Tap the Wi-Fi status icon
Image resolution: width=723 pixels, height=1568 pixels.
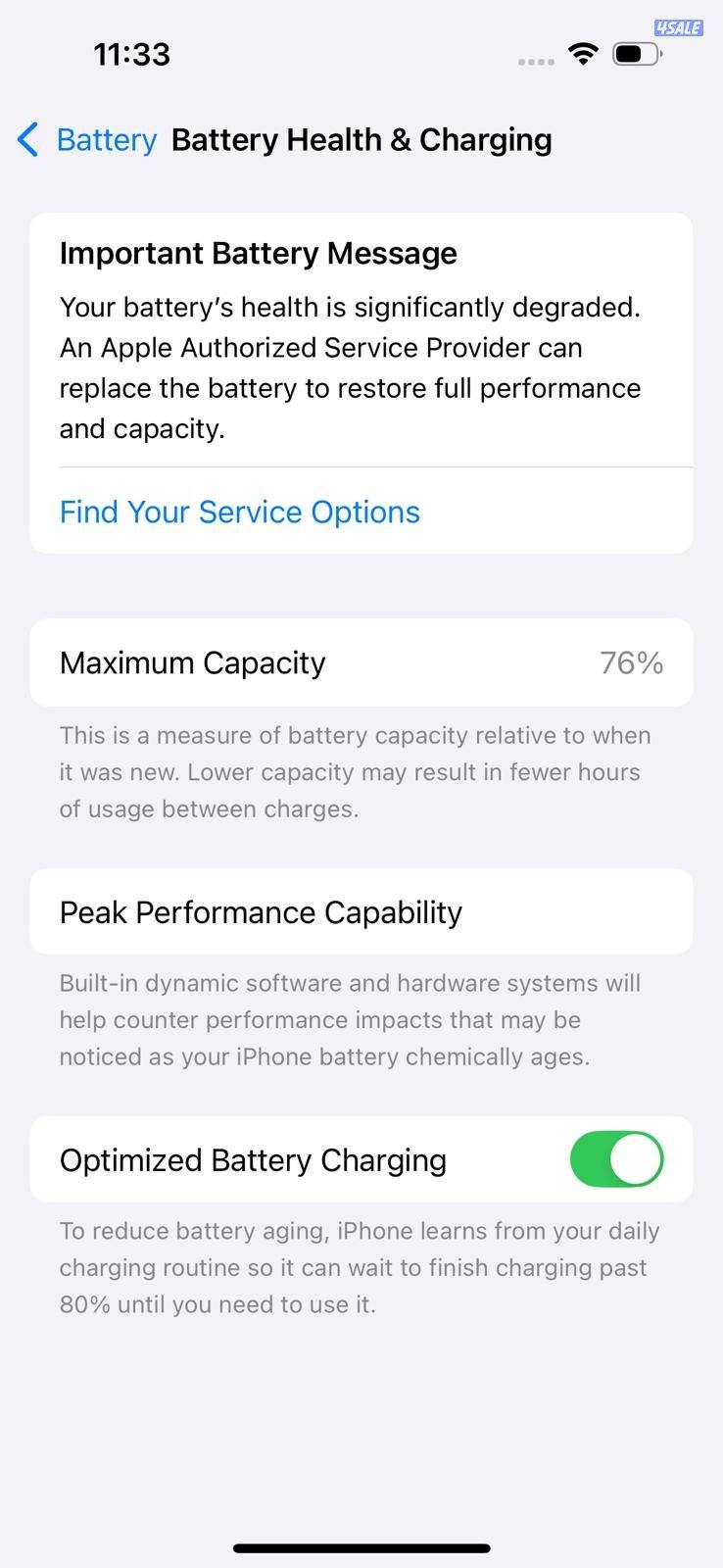(x=583, y=54)
